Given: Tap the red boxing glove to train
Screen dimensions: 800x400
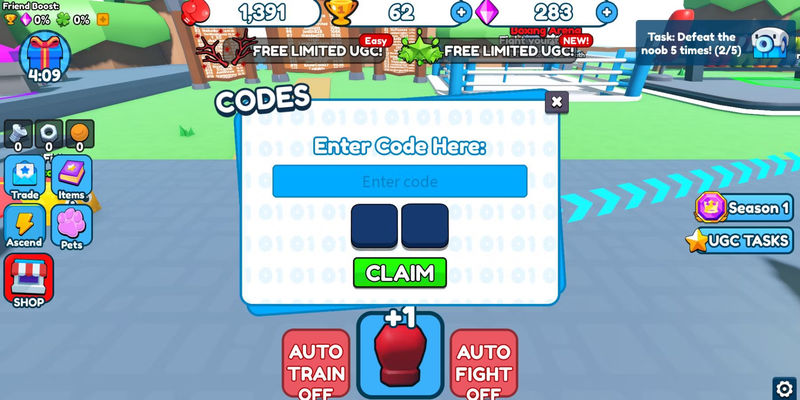Looking at the screenshot, I should [400, 357].
